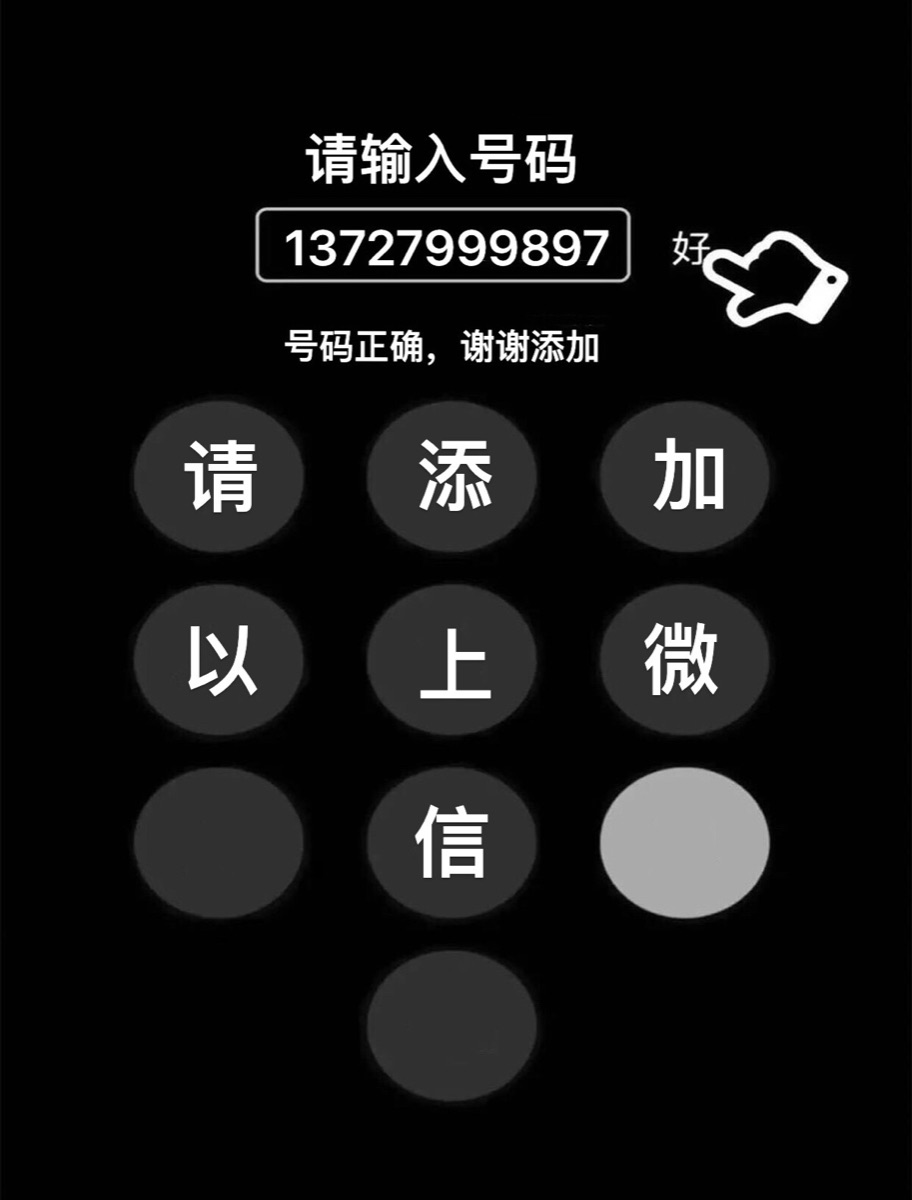The width and height of the screenshot is (912, 1200).
Task: Collapse the phone number display box
Action: (442, 247)
